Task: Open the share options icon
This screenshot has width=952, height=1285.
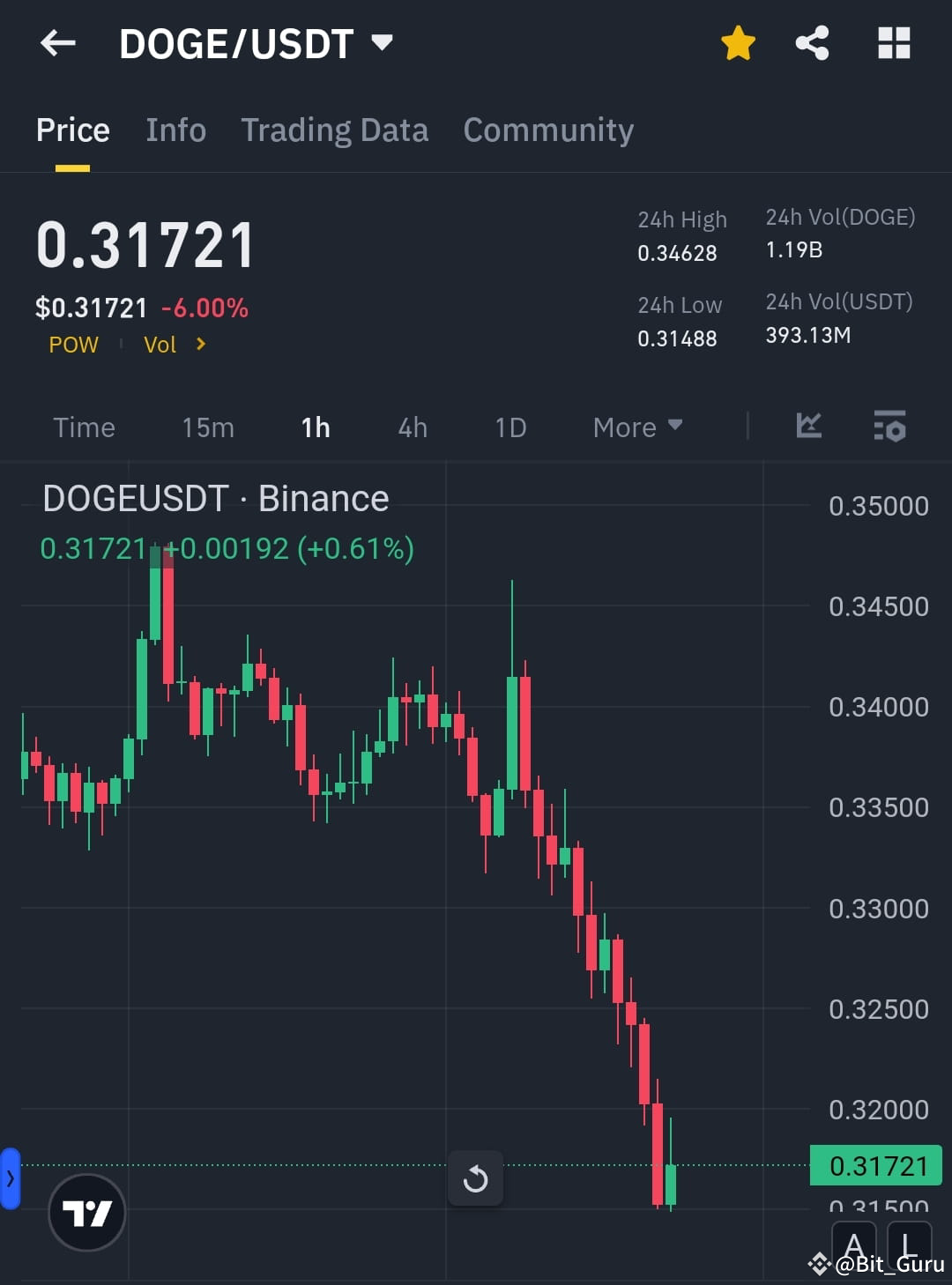Action: tap(812, 43)
